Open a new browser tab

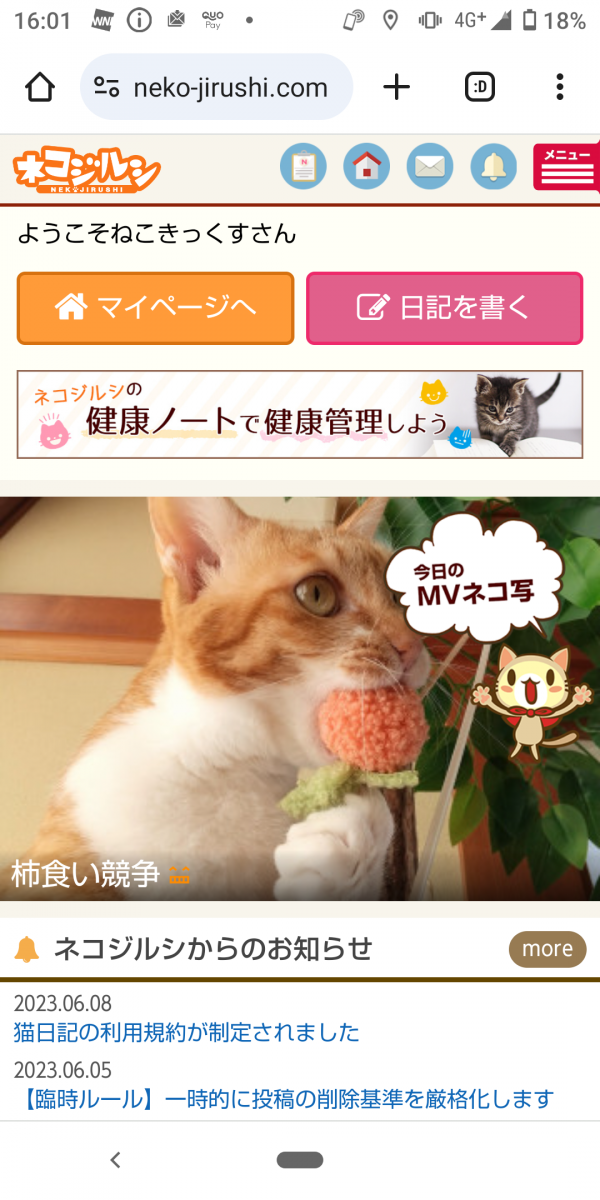pyautogui.click(x=397, y=88)
